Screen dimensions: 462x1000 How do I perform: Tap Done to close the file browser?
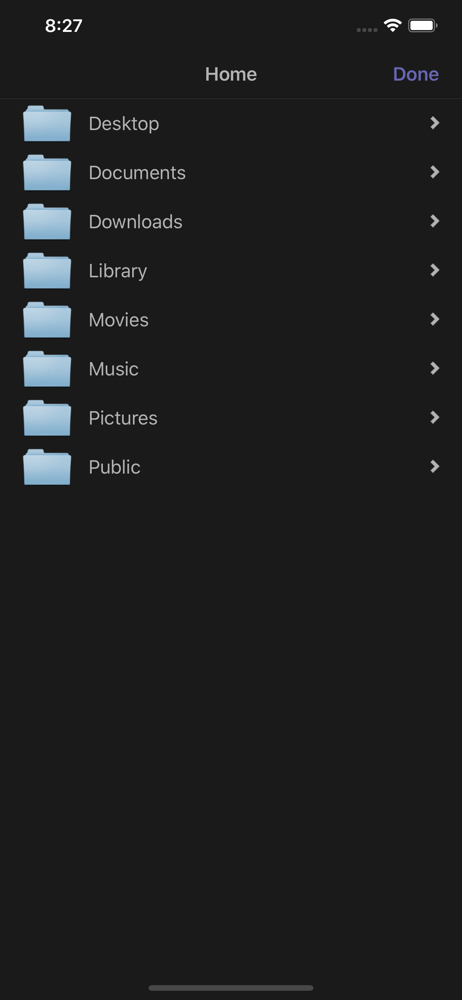point(415,74)
